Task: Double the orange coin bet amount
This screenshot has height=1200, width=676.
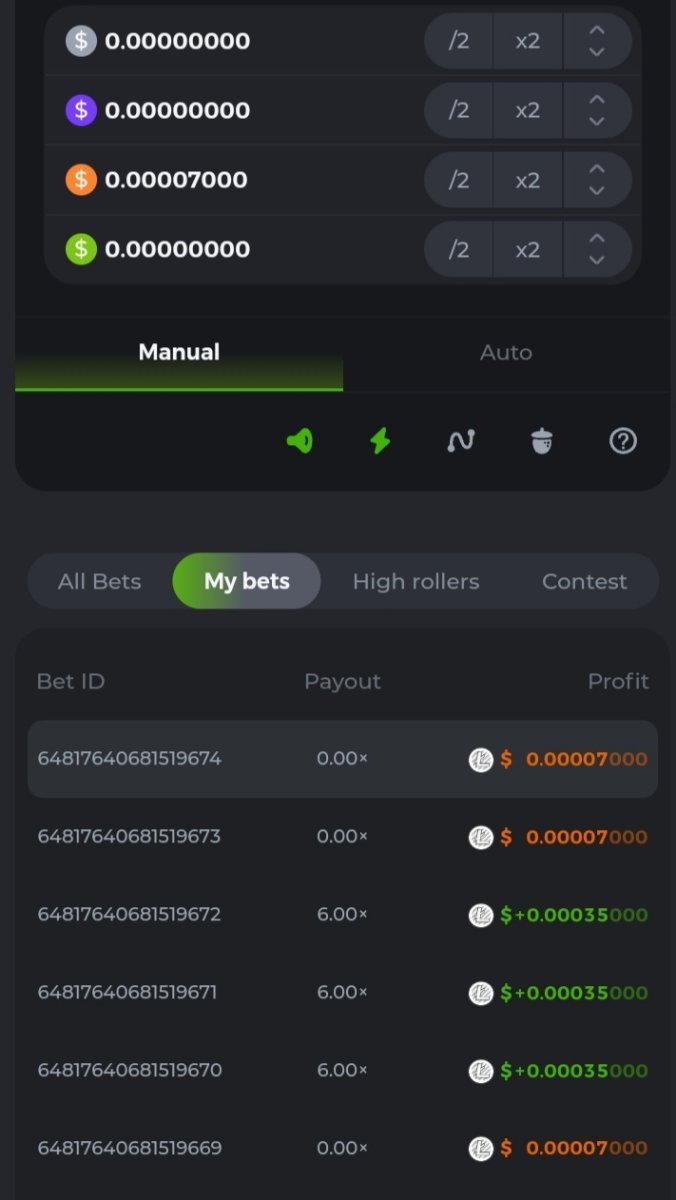Action: [528, 180]
